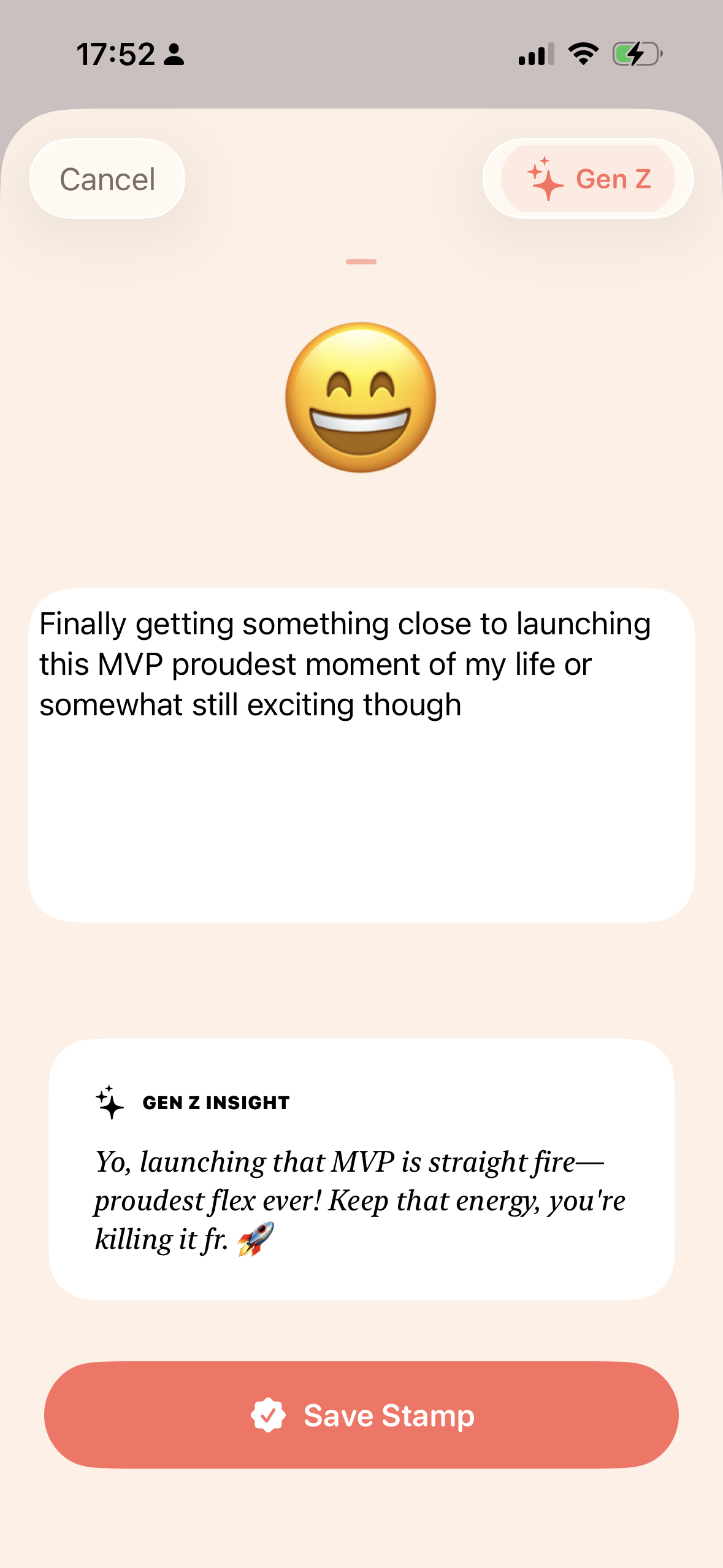Viewport: 723px width, 1568px height.
Task: Cancel the stamp entry
Action: [107, 179]
